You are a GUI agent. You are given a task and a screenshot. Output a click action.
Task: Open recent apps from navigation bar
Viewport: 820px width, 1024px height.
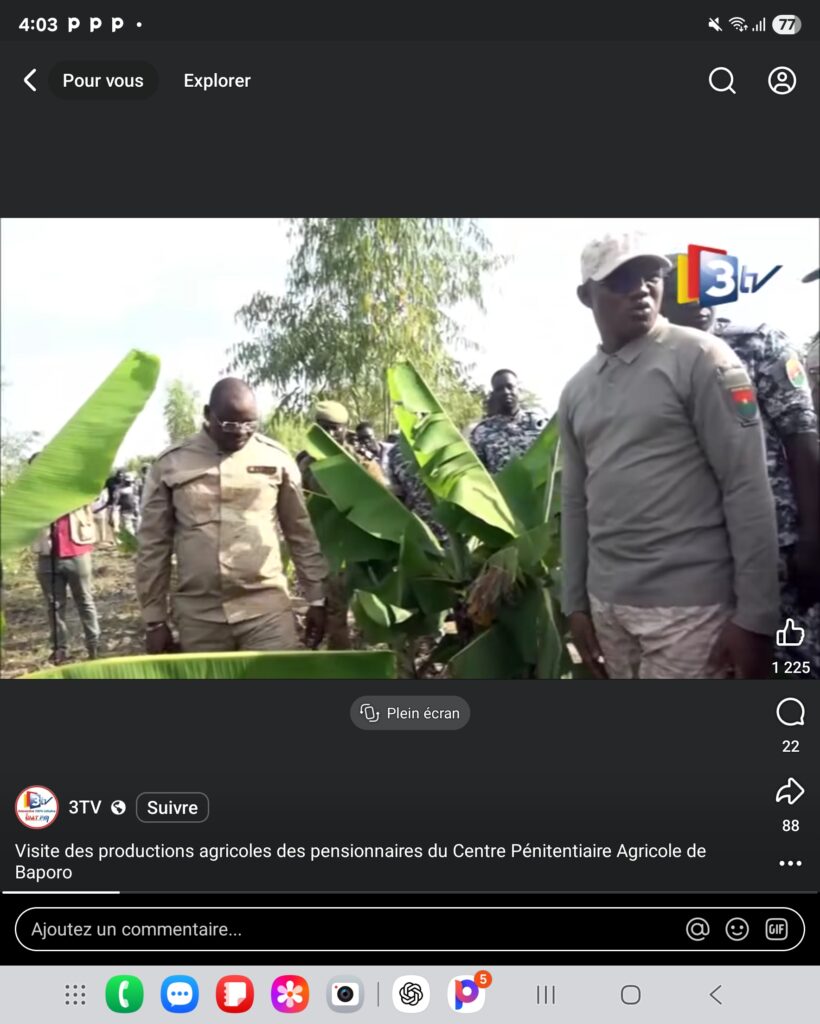[545, 994]
